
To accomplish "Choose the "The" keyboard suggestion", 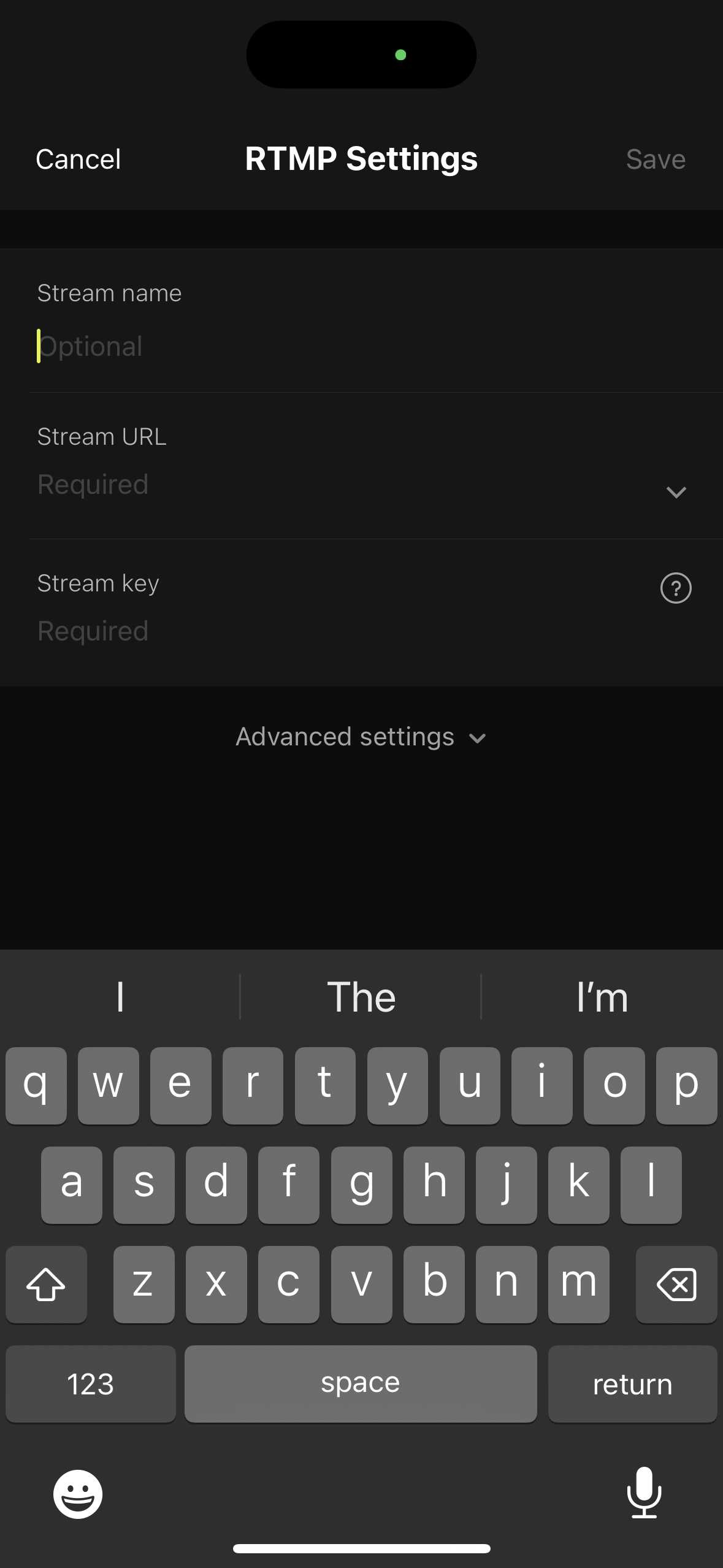I will [361, 997].
